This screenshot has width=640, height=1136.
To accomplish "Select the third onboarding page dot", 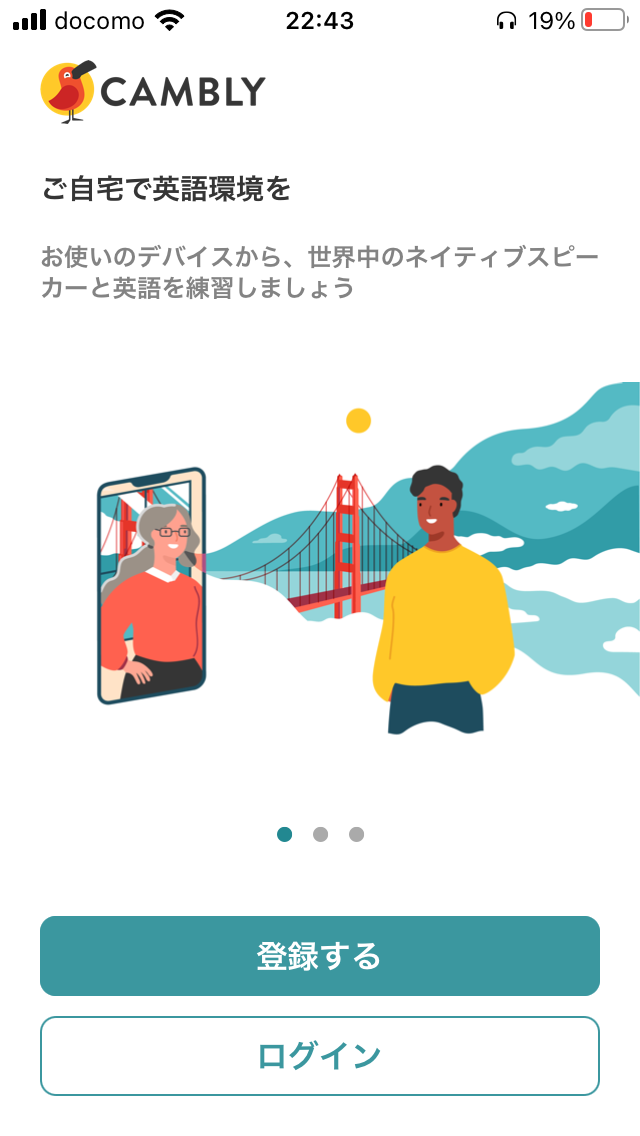I will (356, 834).
